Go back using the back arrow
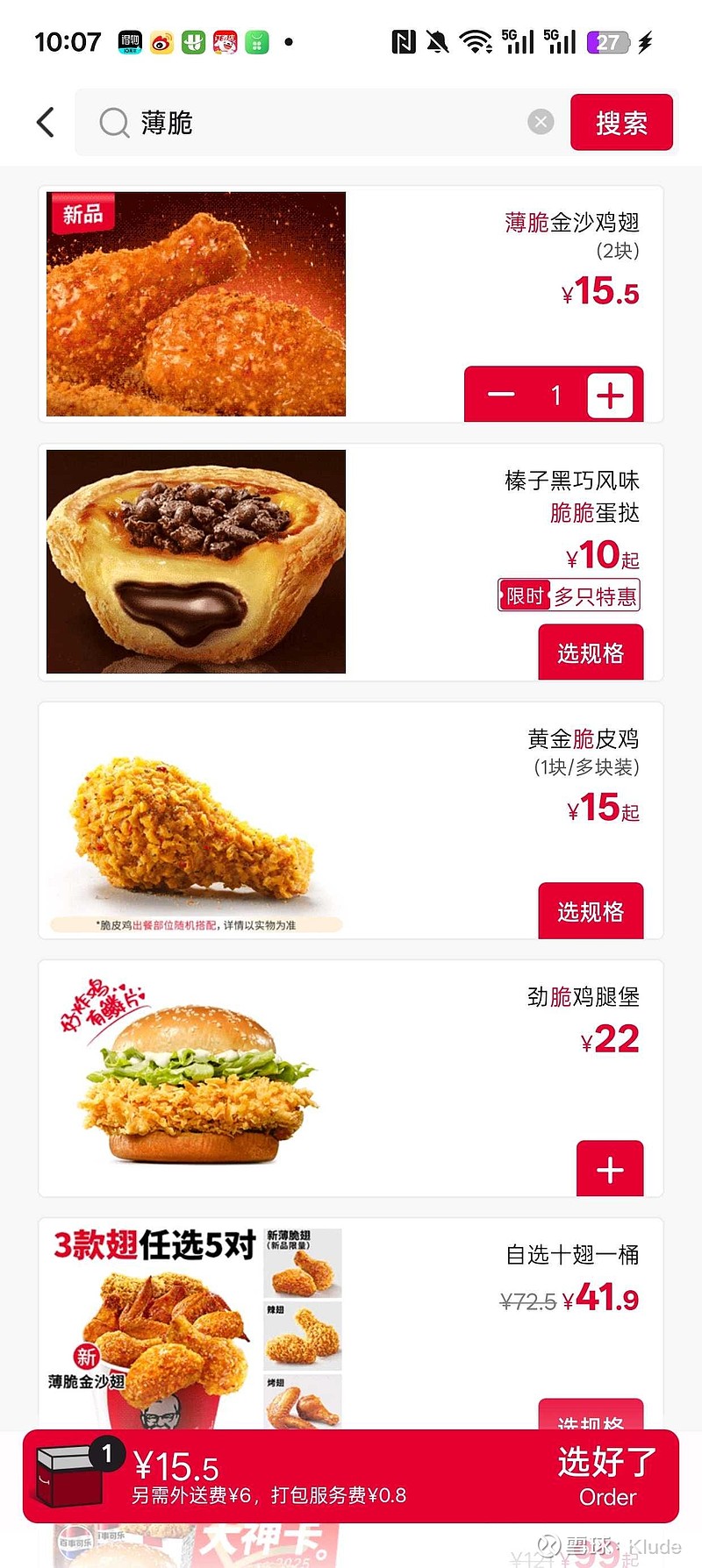This screenshot has width=702, height=1568. [x=45, y=122]
